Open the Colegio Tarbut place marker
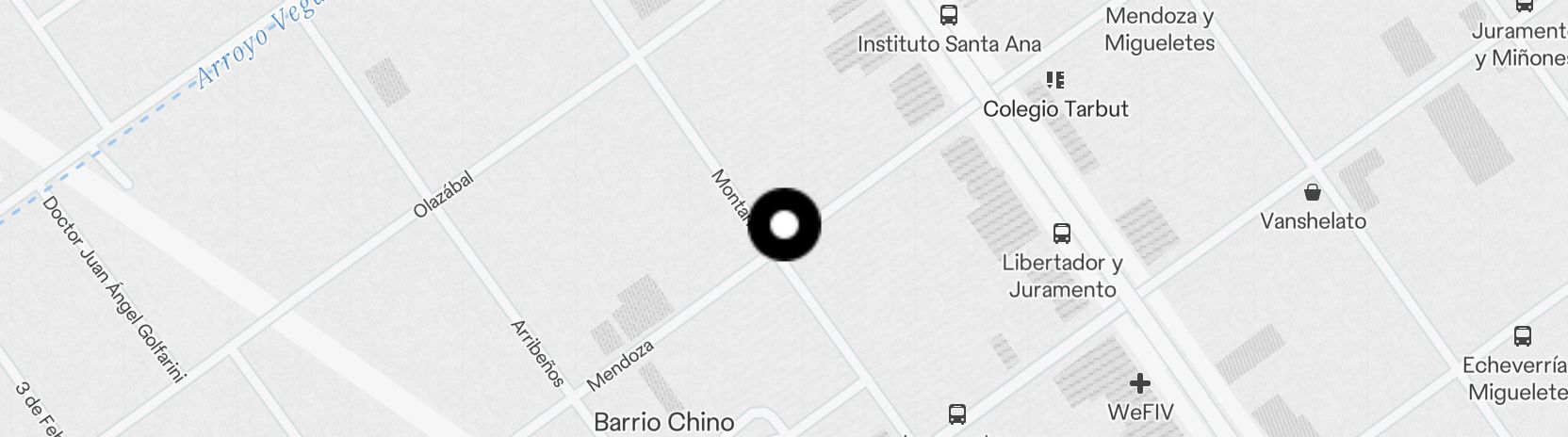This screenshot has height=437, width=1568. [x=1055, y=80]
